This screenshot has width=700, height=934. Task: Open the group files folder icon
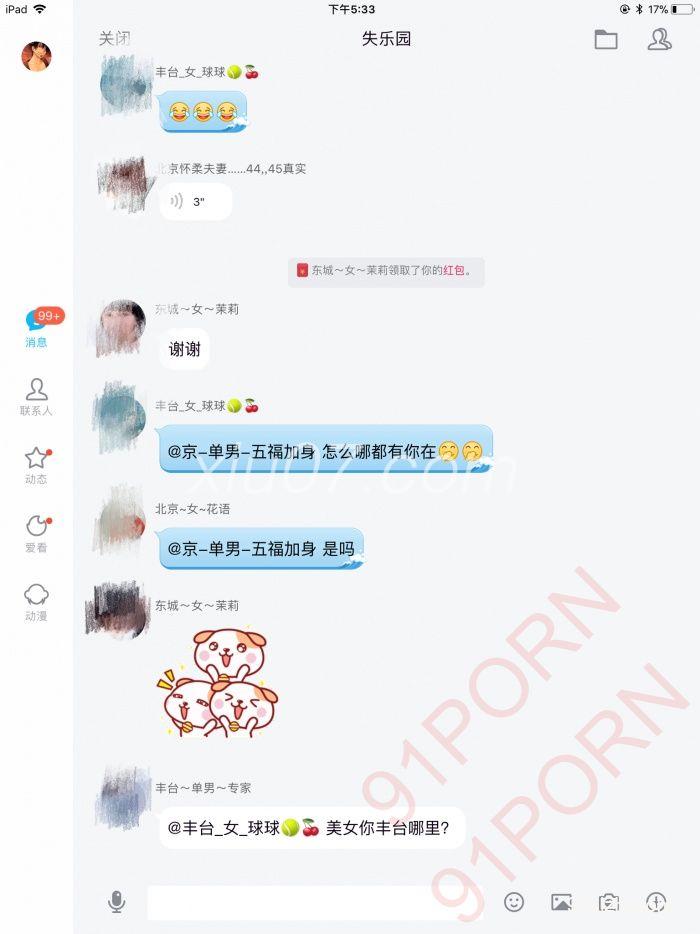click(606, 39)
